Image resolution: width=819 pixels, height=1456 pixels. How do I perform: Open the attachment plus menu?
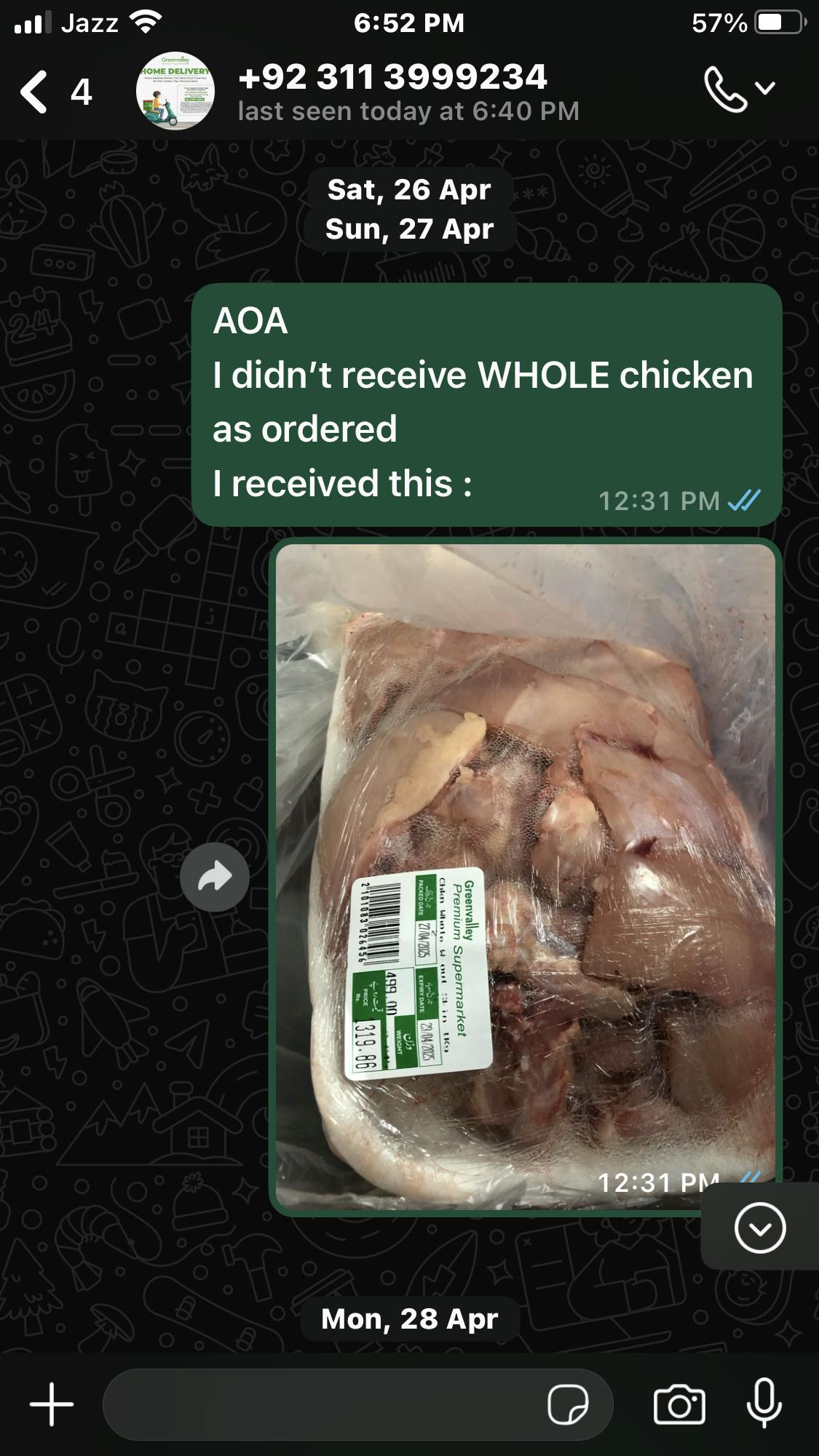pyautogui.click(x=52, y=1404)
